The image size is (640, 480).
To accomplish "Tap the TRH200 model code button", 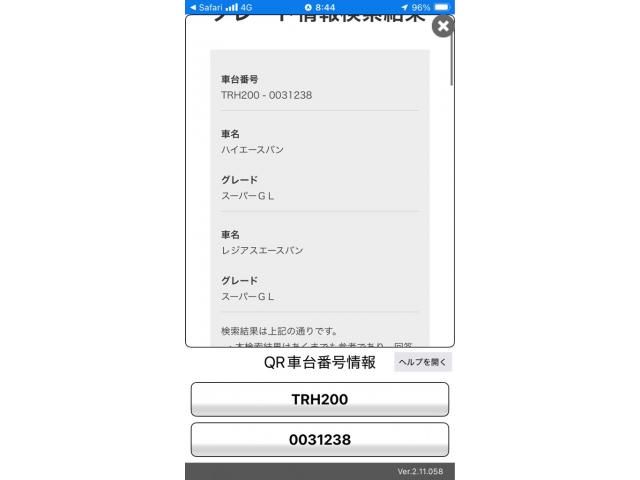I will click(x=319, y=399).
